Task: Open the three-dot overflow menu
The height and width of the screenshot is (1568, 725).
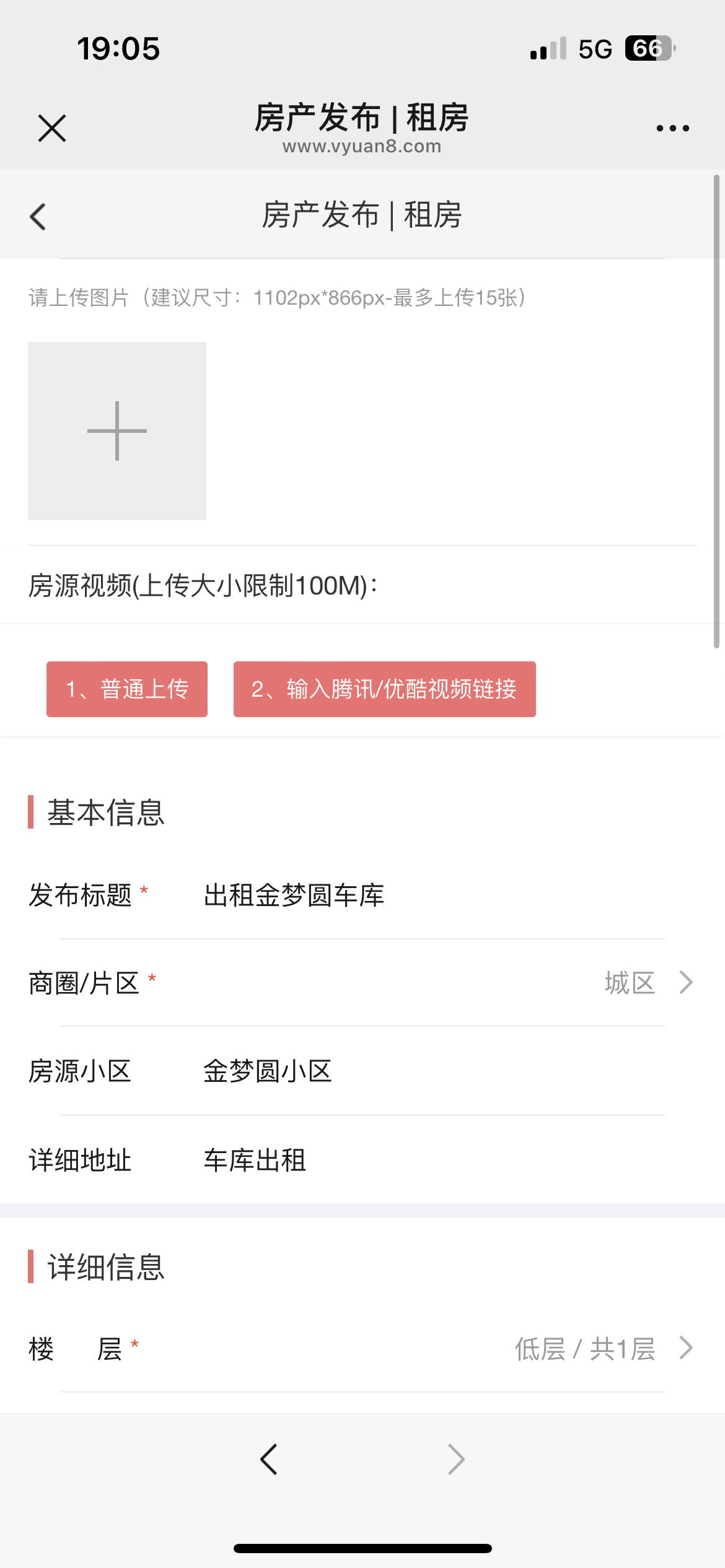Action: click(x=672, y=128)
